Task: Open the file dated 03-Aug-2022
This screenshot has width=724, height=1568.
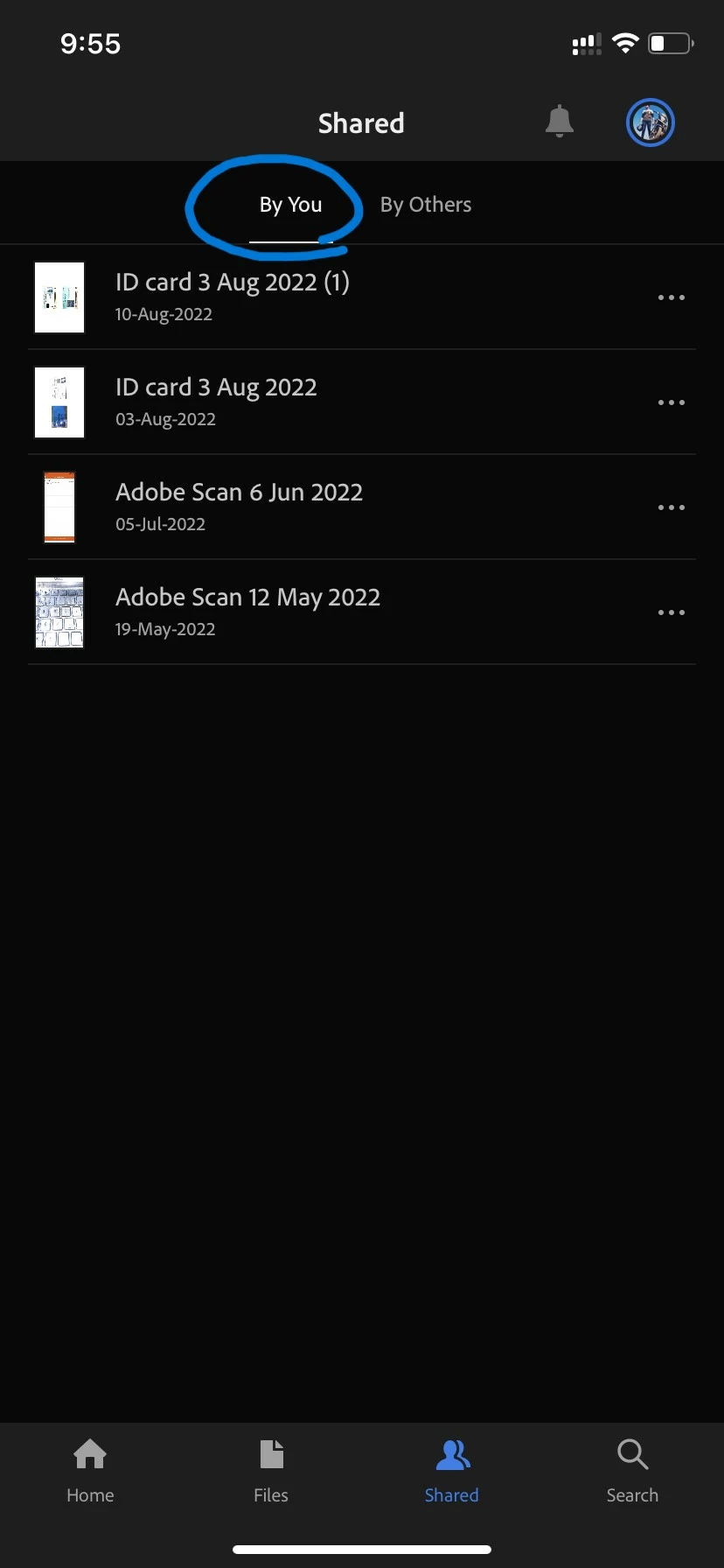Action: pos(216,401)
